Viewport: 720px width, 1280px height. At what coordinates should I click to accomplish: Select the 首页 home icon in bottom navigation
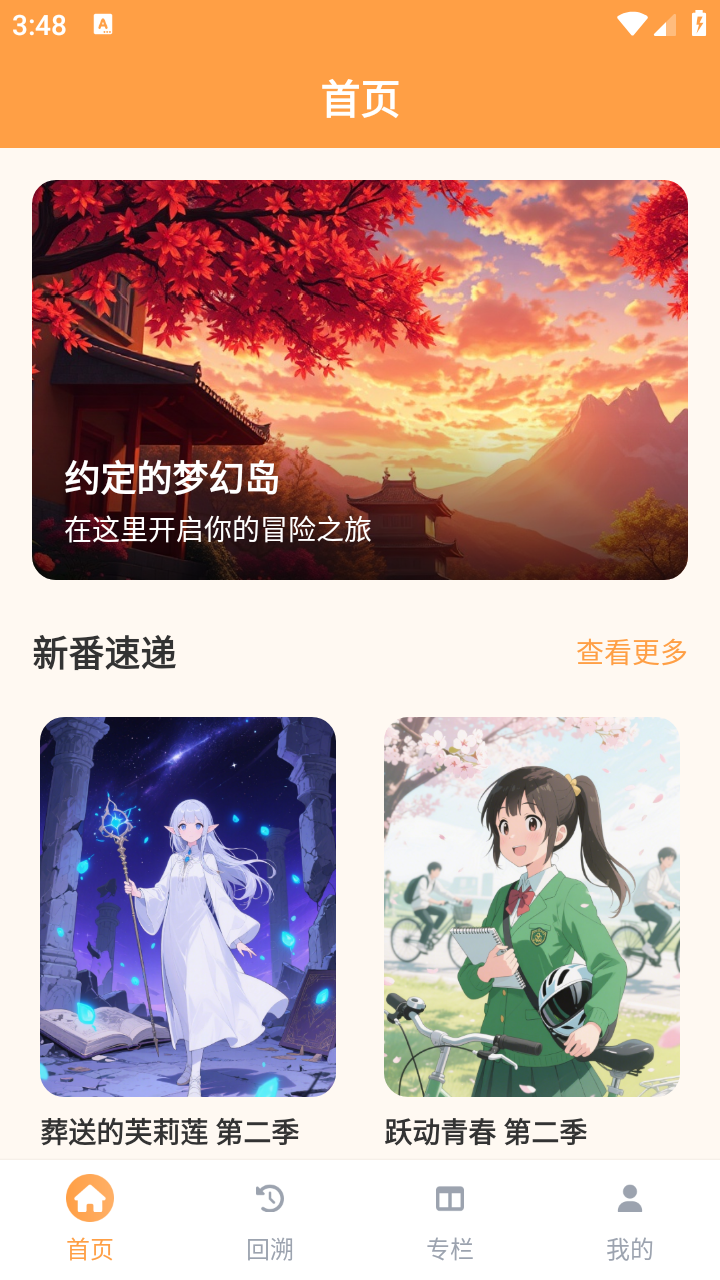pyautogui.click(x=89, y=1196)
